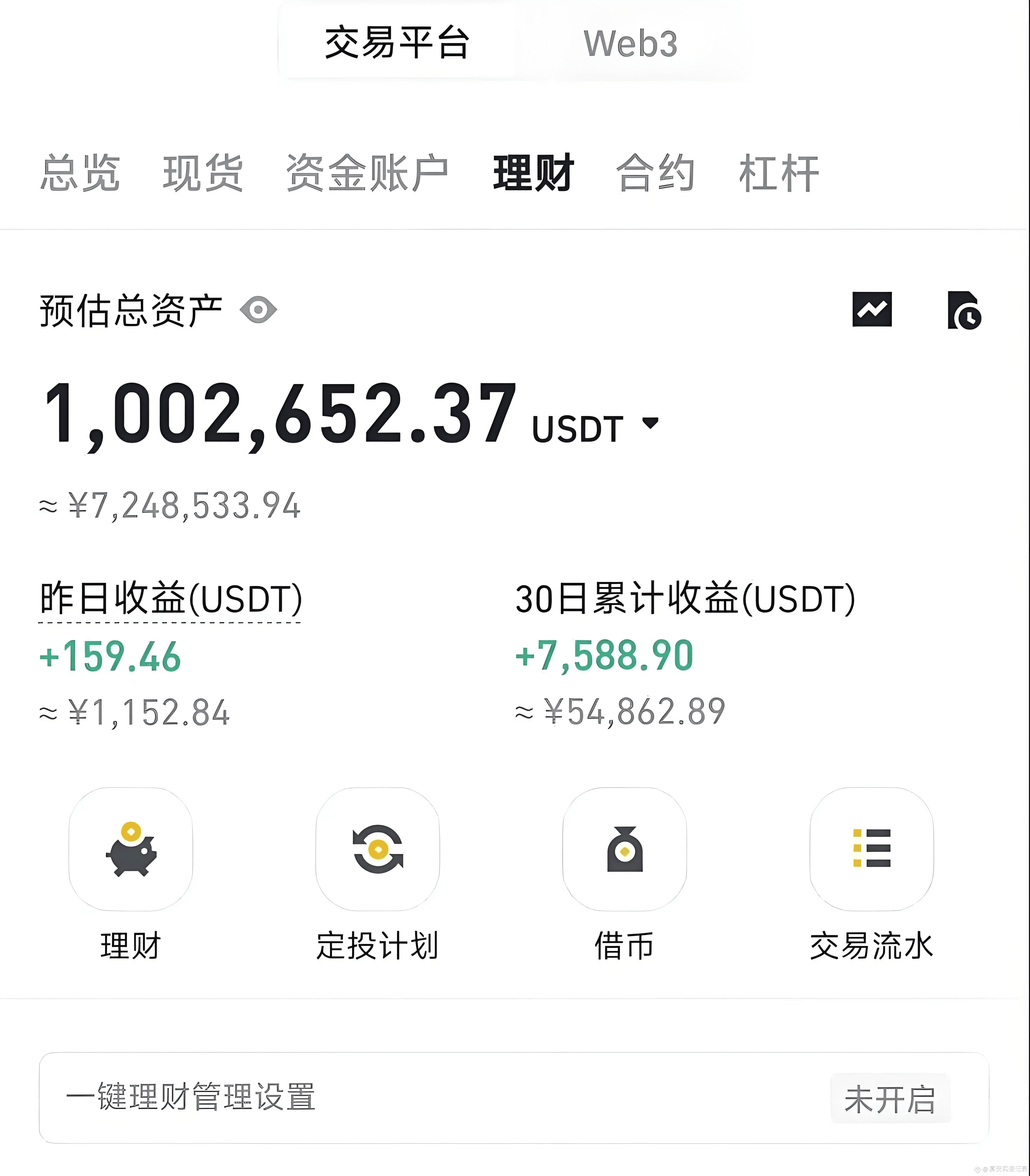Open the 杠杆 tab
1030x1176 pixels.
click(x=779, y=172)
